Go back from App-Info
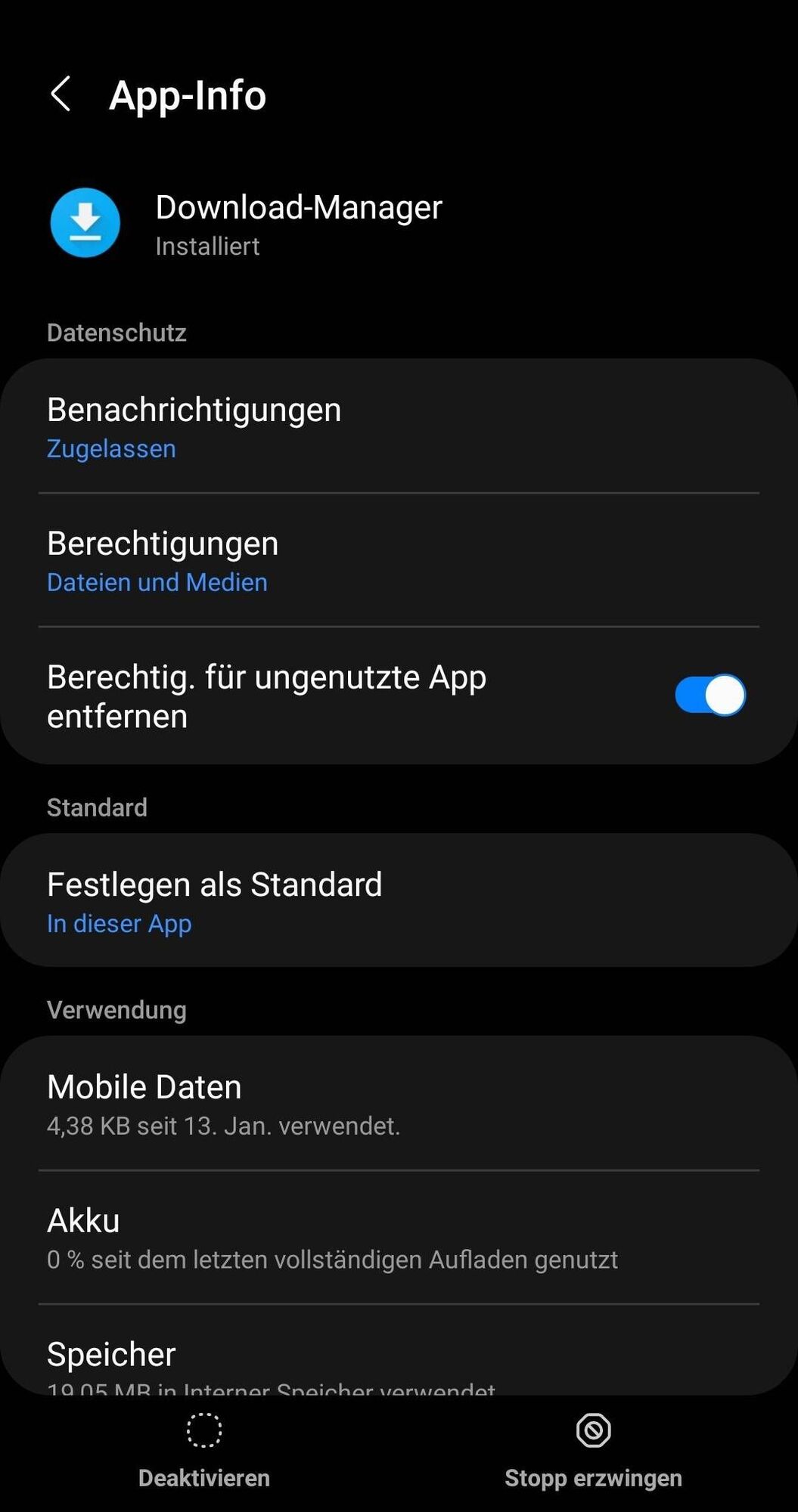 (61, 94)
